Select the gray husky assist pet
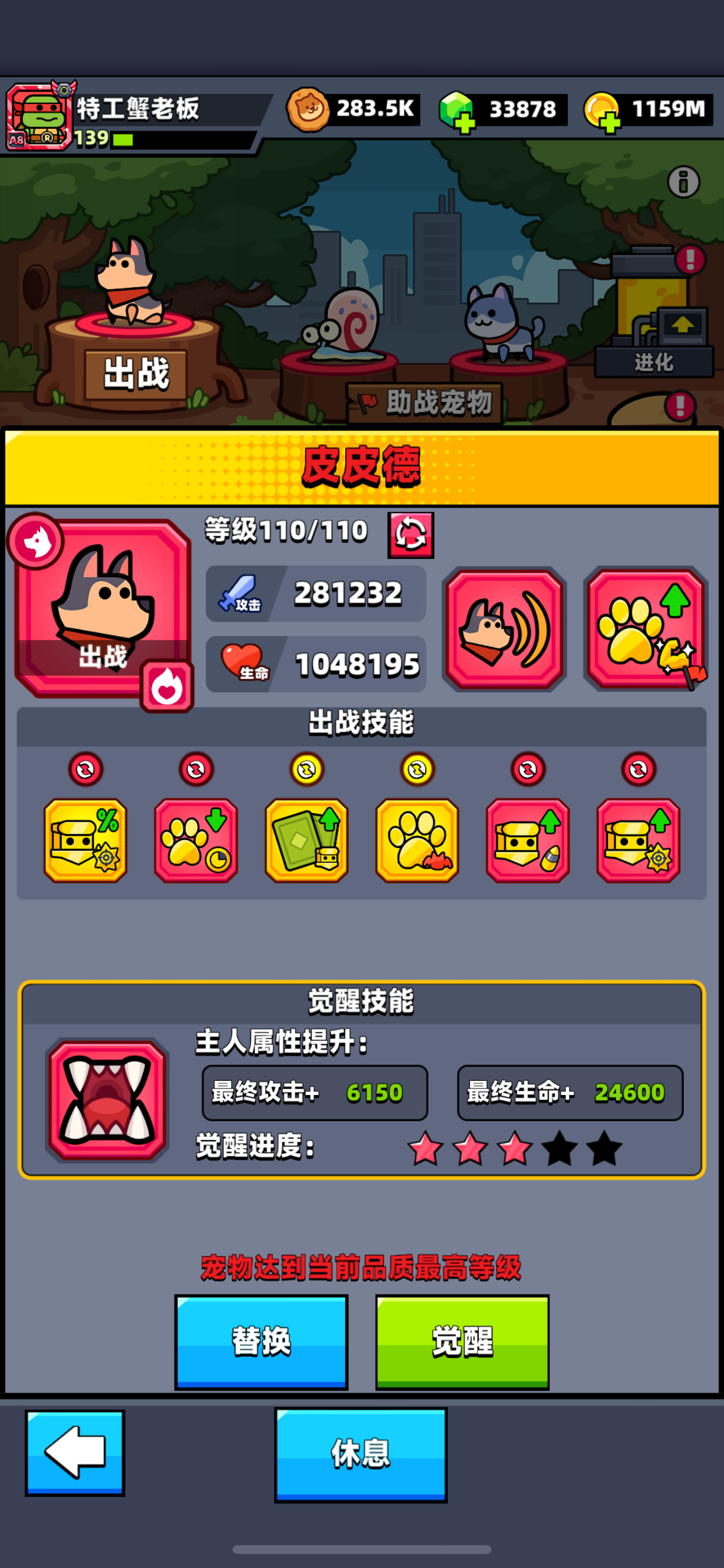 [x=501, y=323]
